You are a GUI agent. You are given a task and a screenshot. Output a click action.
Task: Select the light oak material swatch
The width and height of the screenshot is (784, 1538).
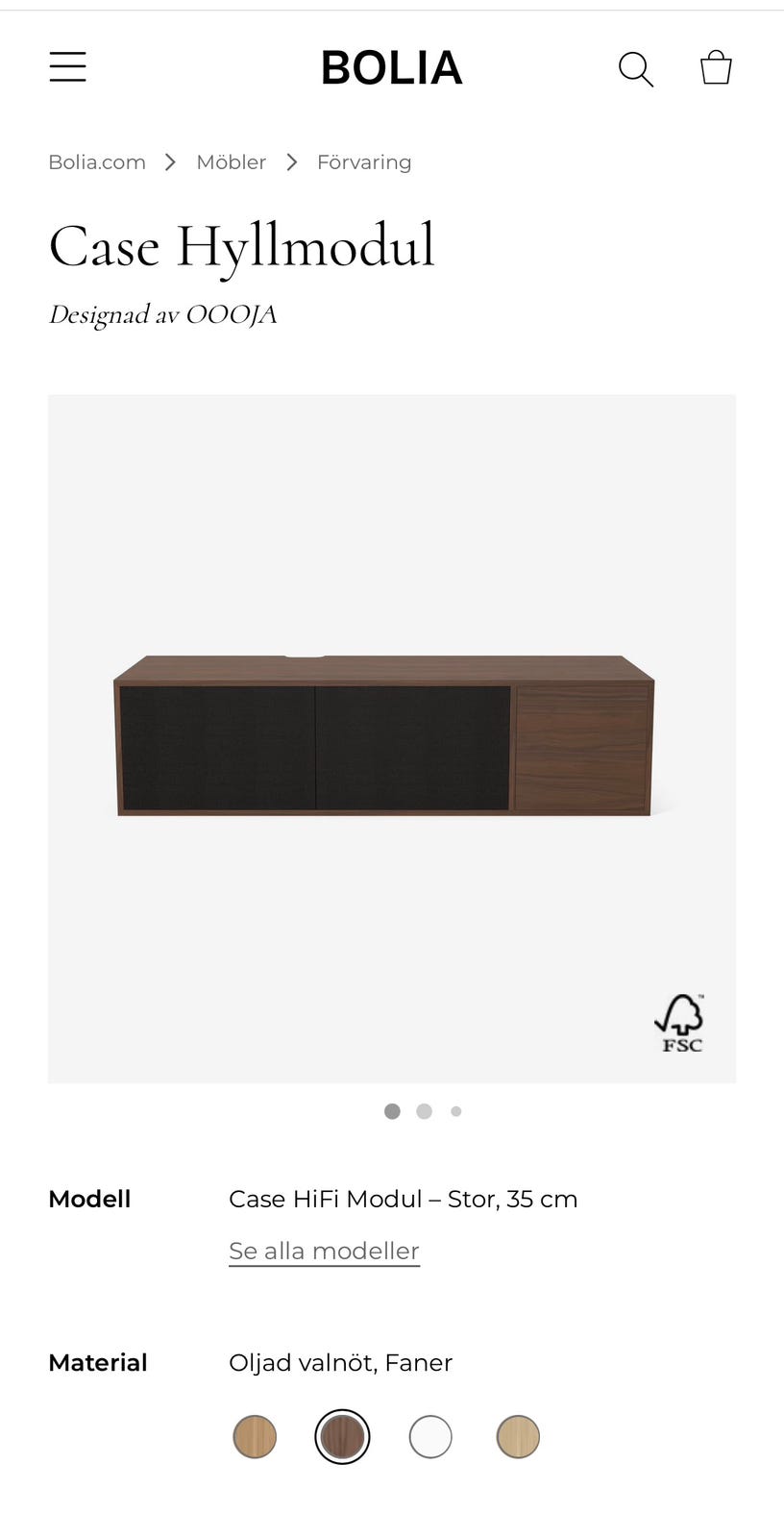(x=255, y=1437)
